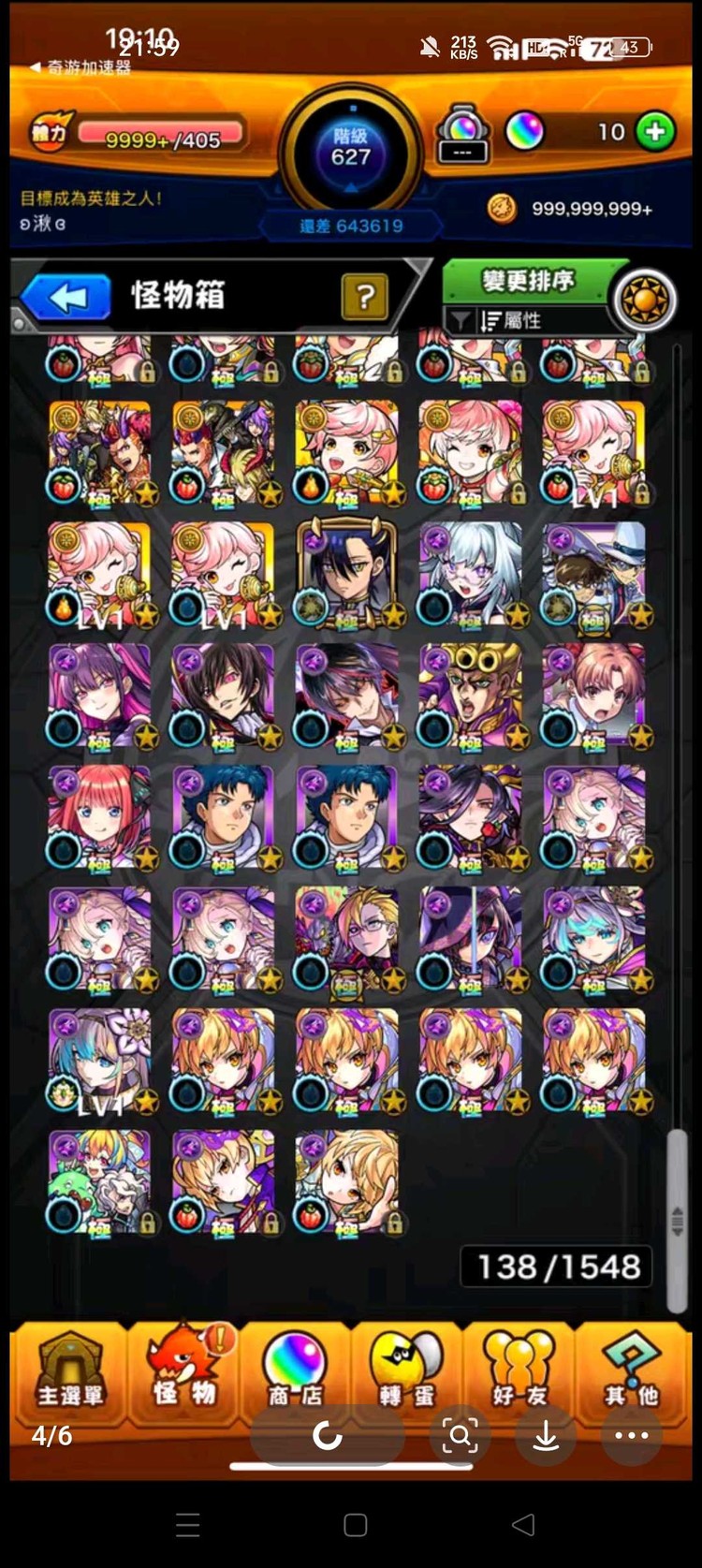Switch to the 怪物 tab
702x1568 pixels.
(x=184, y=1372)
